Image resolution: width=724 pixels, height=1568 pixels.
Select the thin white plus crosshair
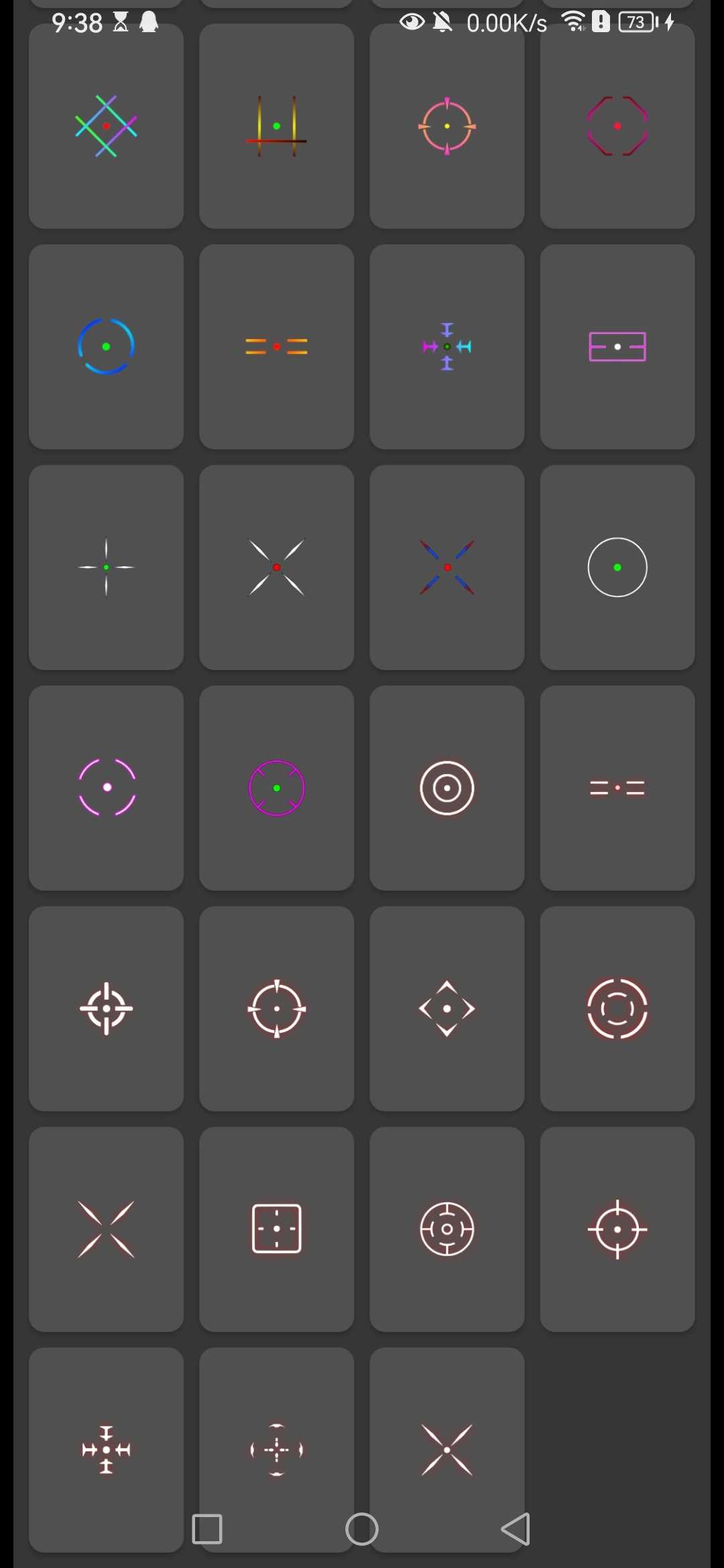106,567
